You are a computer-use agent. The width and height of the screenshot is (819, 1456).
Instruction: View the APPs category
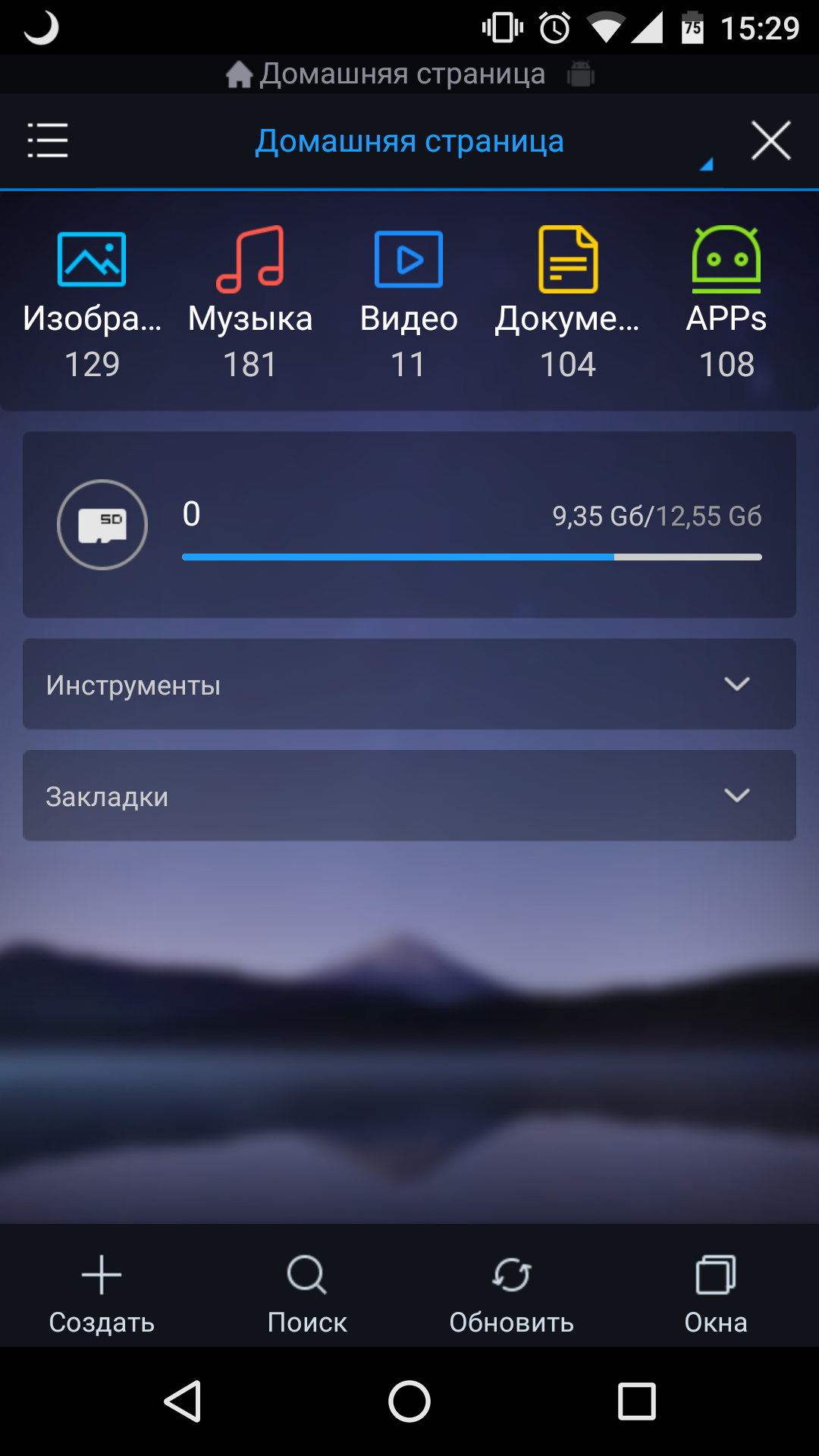tap(726, 303)
